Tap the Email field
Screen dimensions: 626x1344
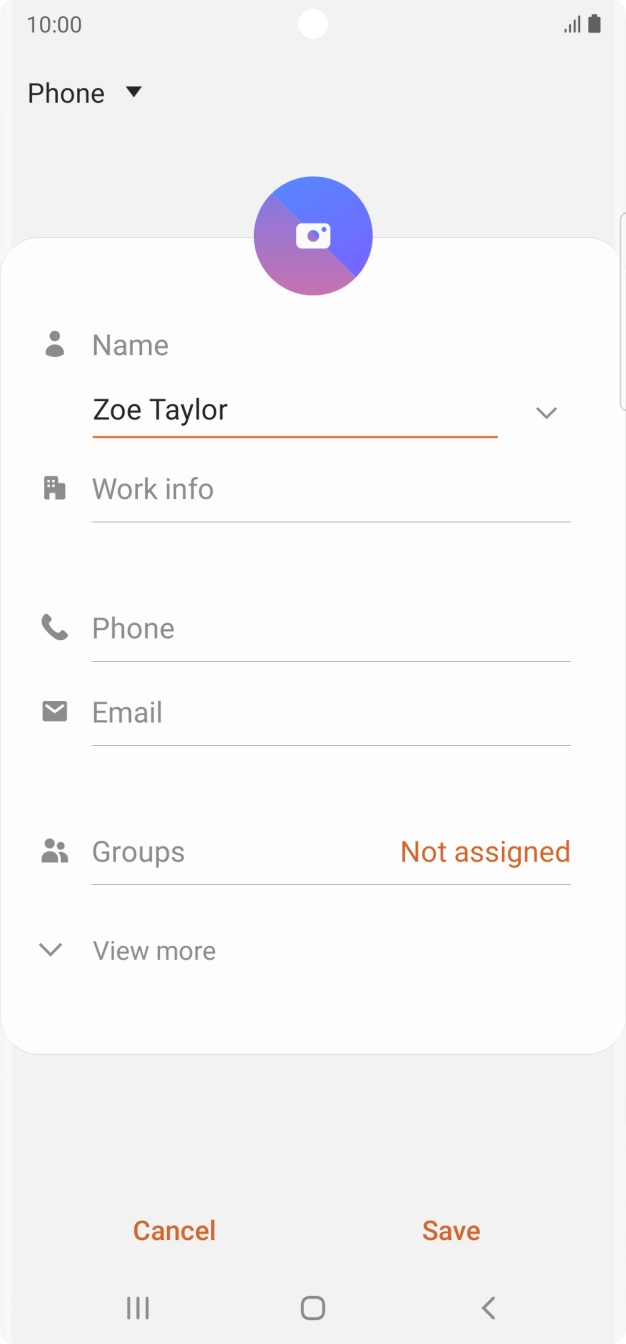pyautogui.click(x=330, y=713)
